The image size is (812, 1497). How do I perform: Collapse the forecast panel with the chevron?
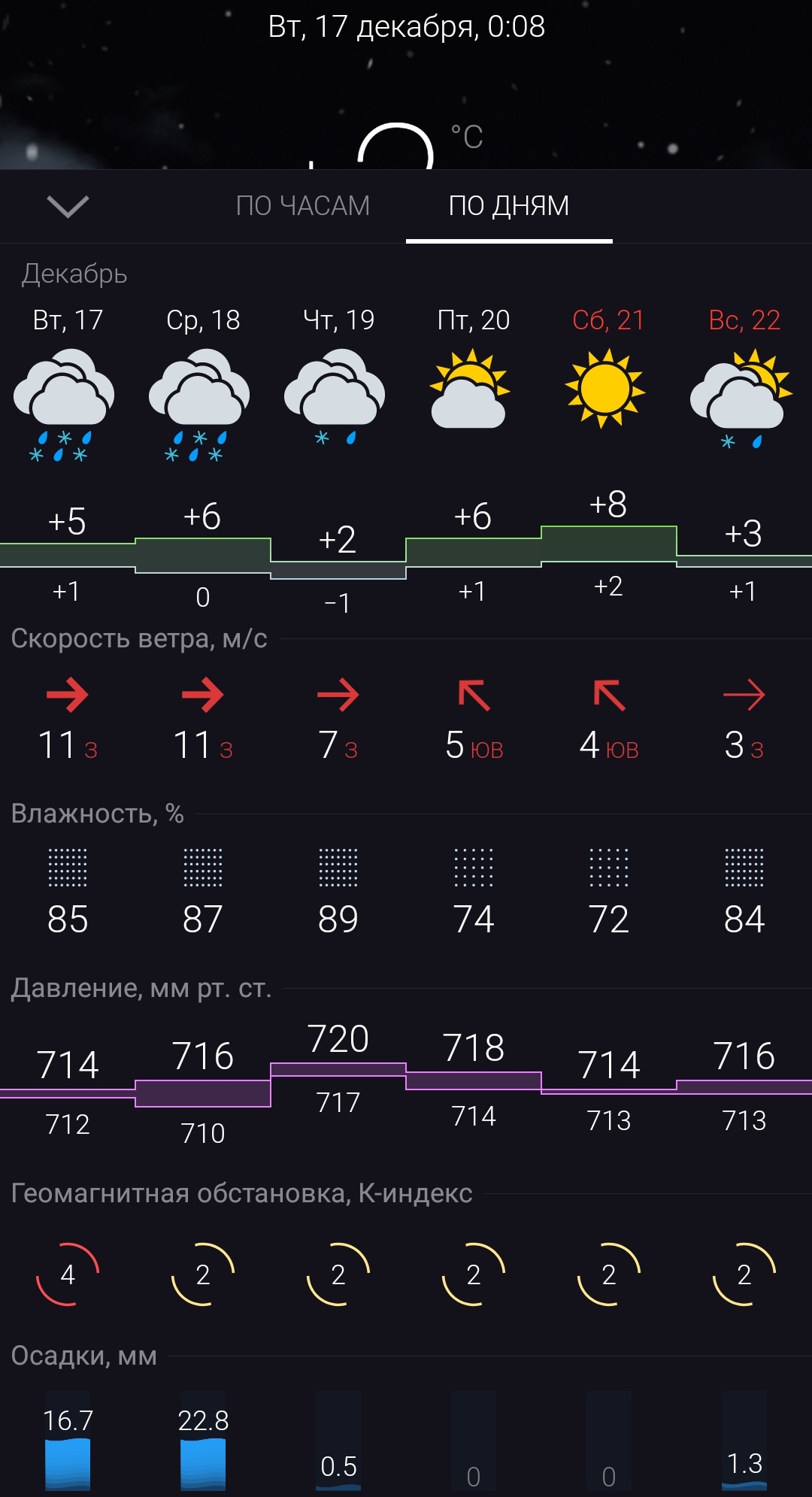(x=68, y=206)
